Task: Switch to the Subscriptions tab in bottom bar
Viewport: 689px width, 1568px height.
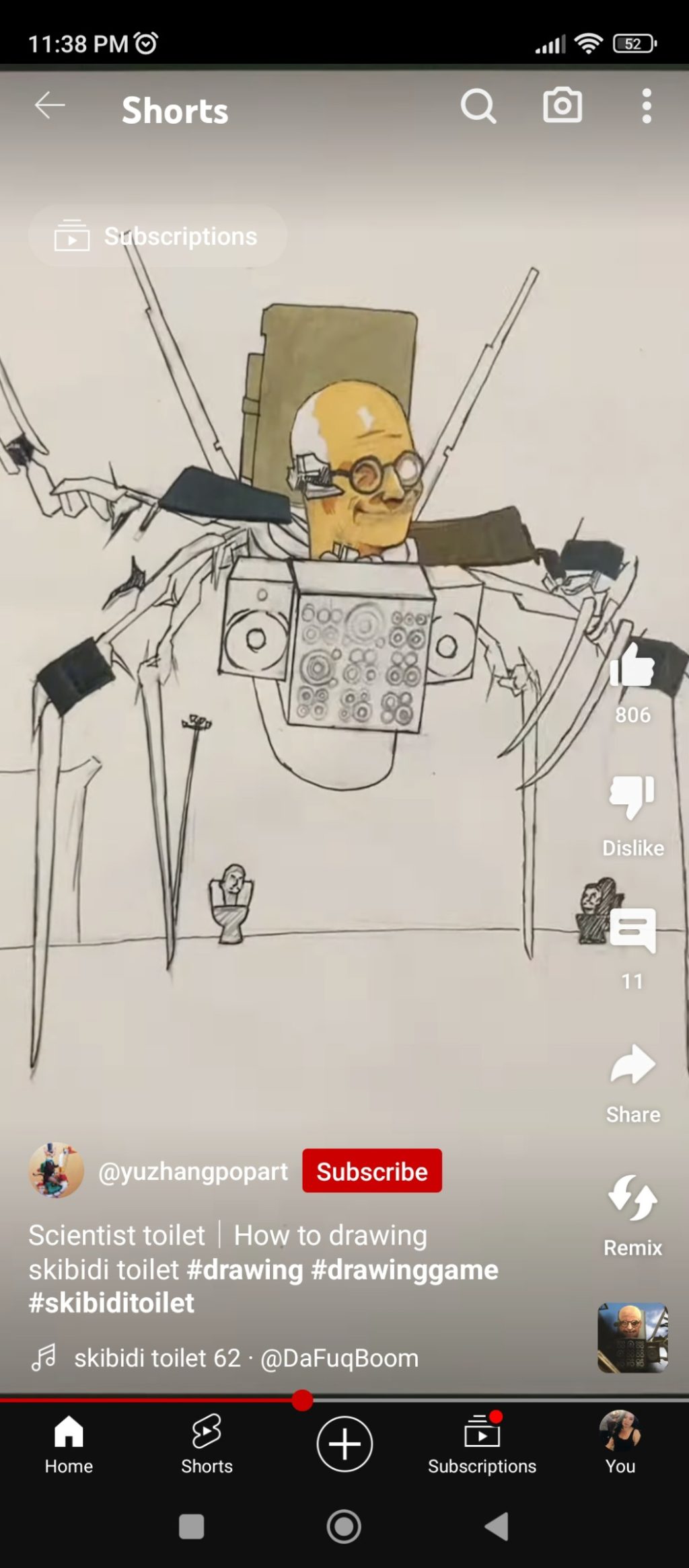Action: pyautogui.click(x=482, y=1444)
